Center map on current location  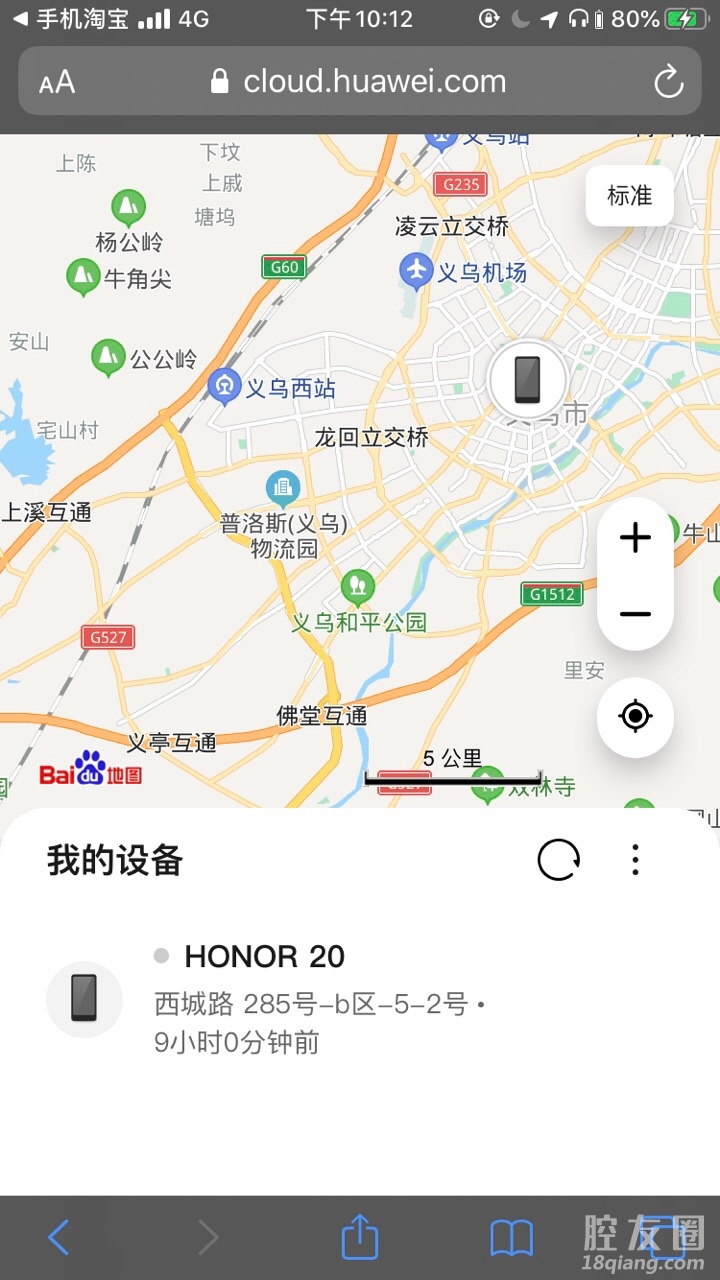(635, 717)
